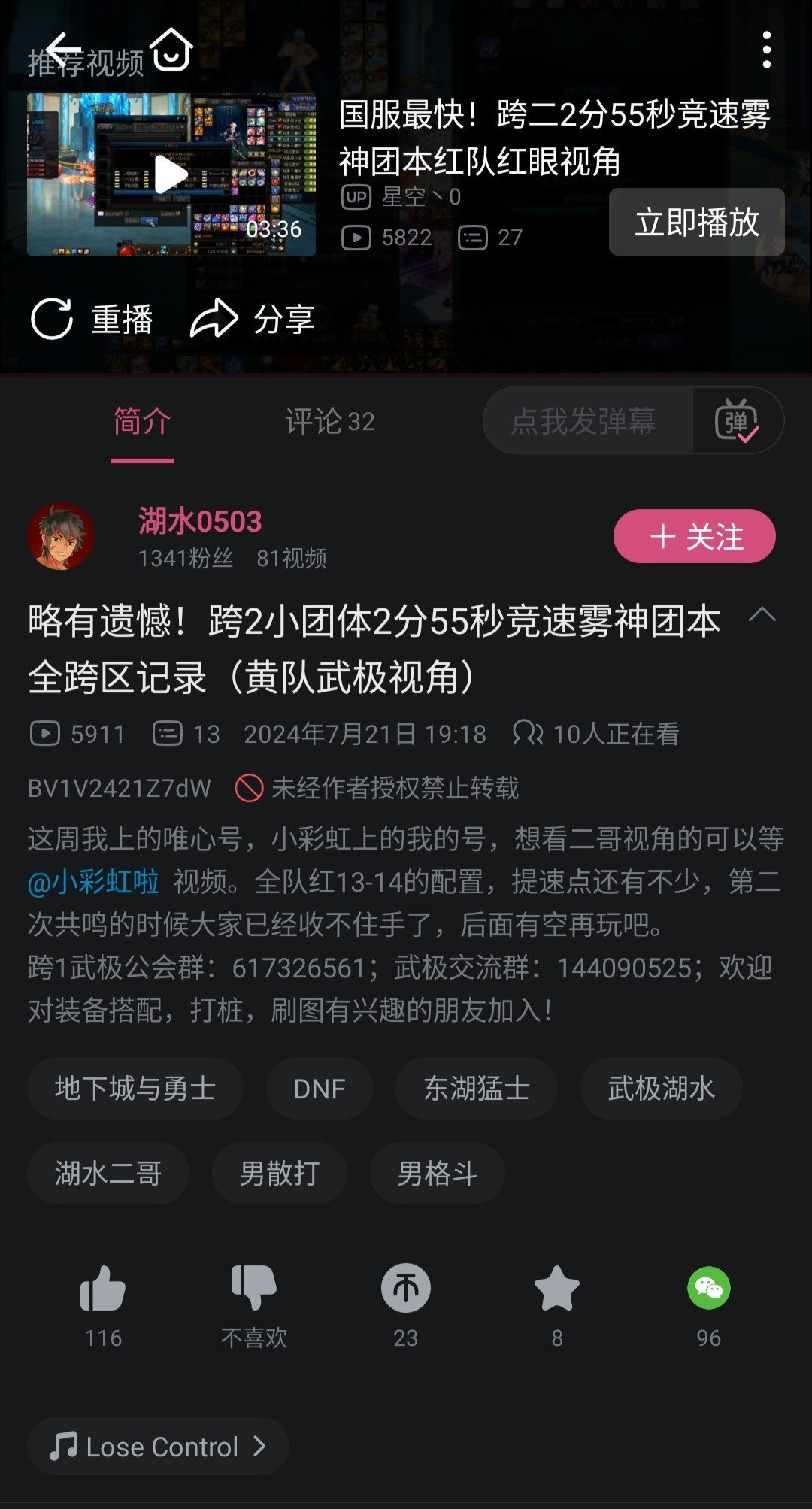Follow the uploader with 关注

(695, 536)
